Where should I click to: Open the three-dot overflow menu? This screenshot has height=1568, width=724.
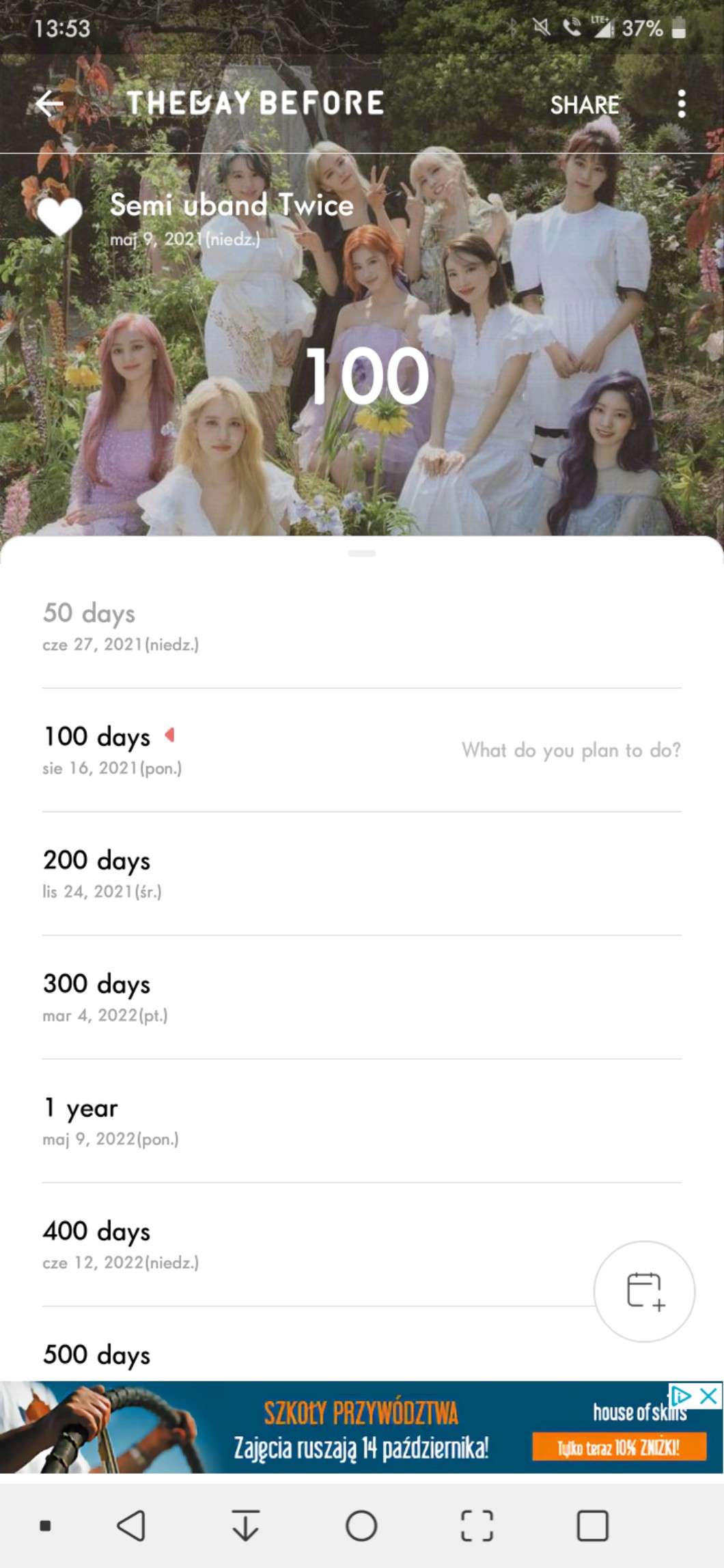point(681,104)
